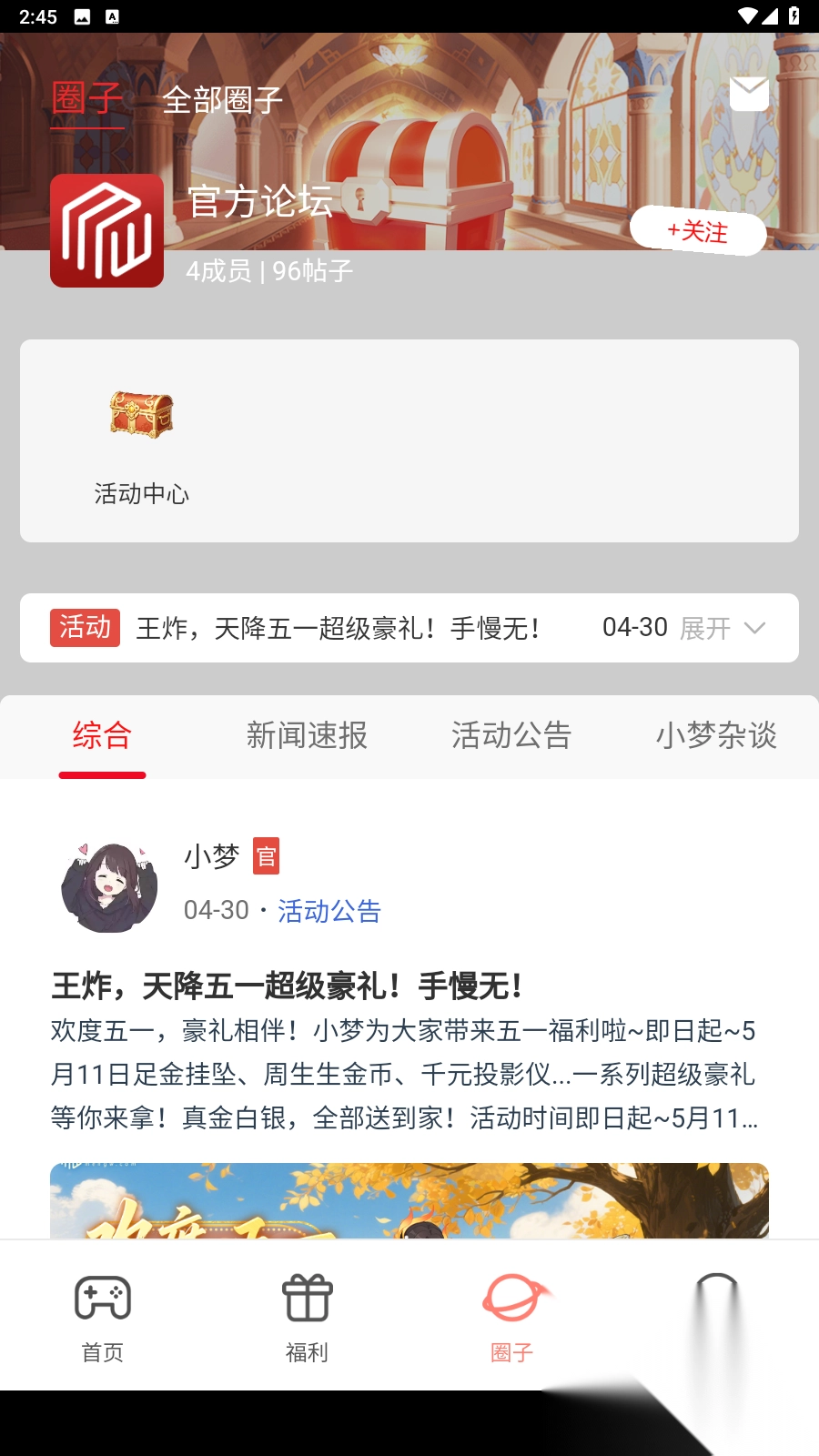Switch to 新闻速报 tab

307,735
